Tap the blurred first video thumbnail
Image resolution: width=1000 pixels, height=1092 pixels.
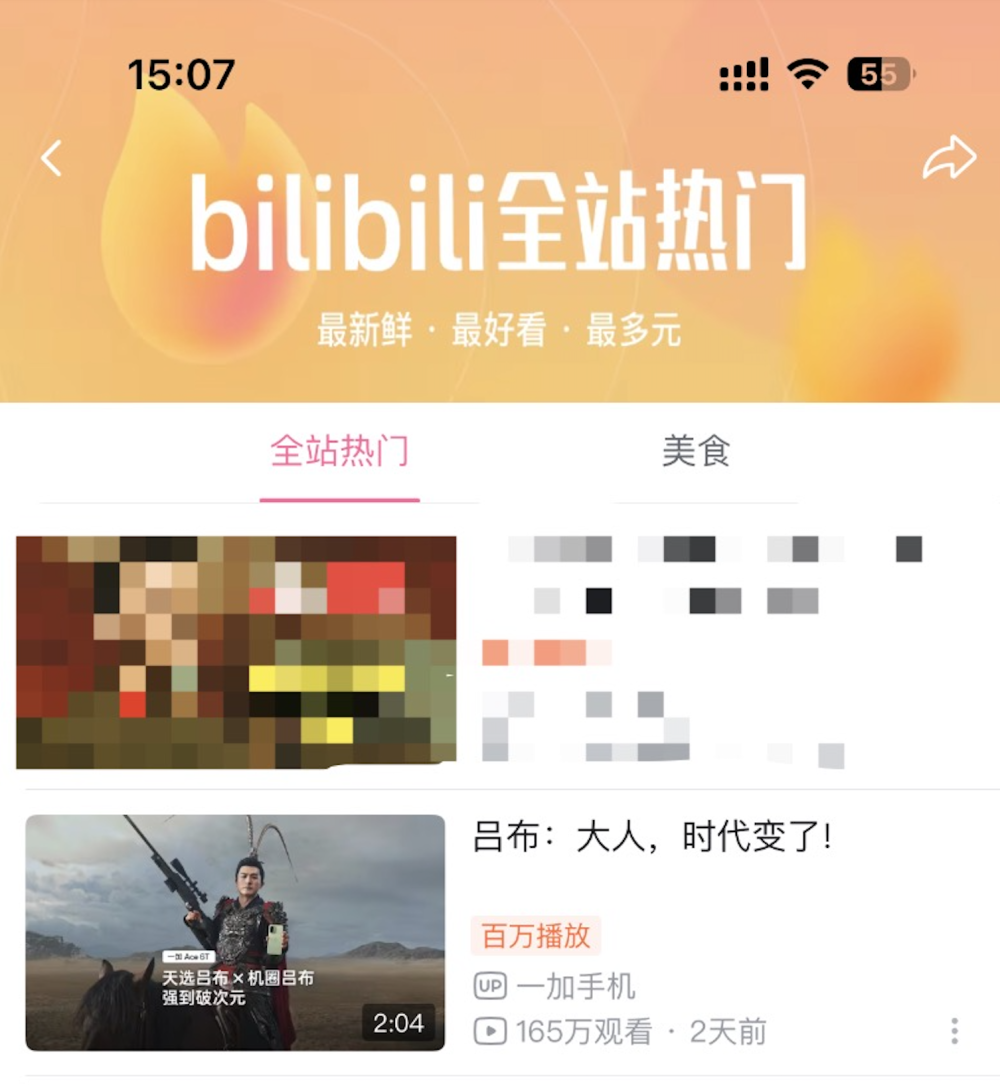[x=237, y=651]
